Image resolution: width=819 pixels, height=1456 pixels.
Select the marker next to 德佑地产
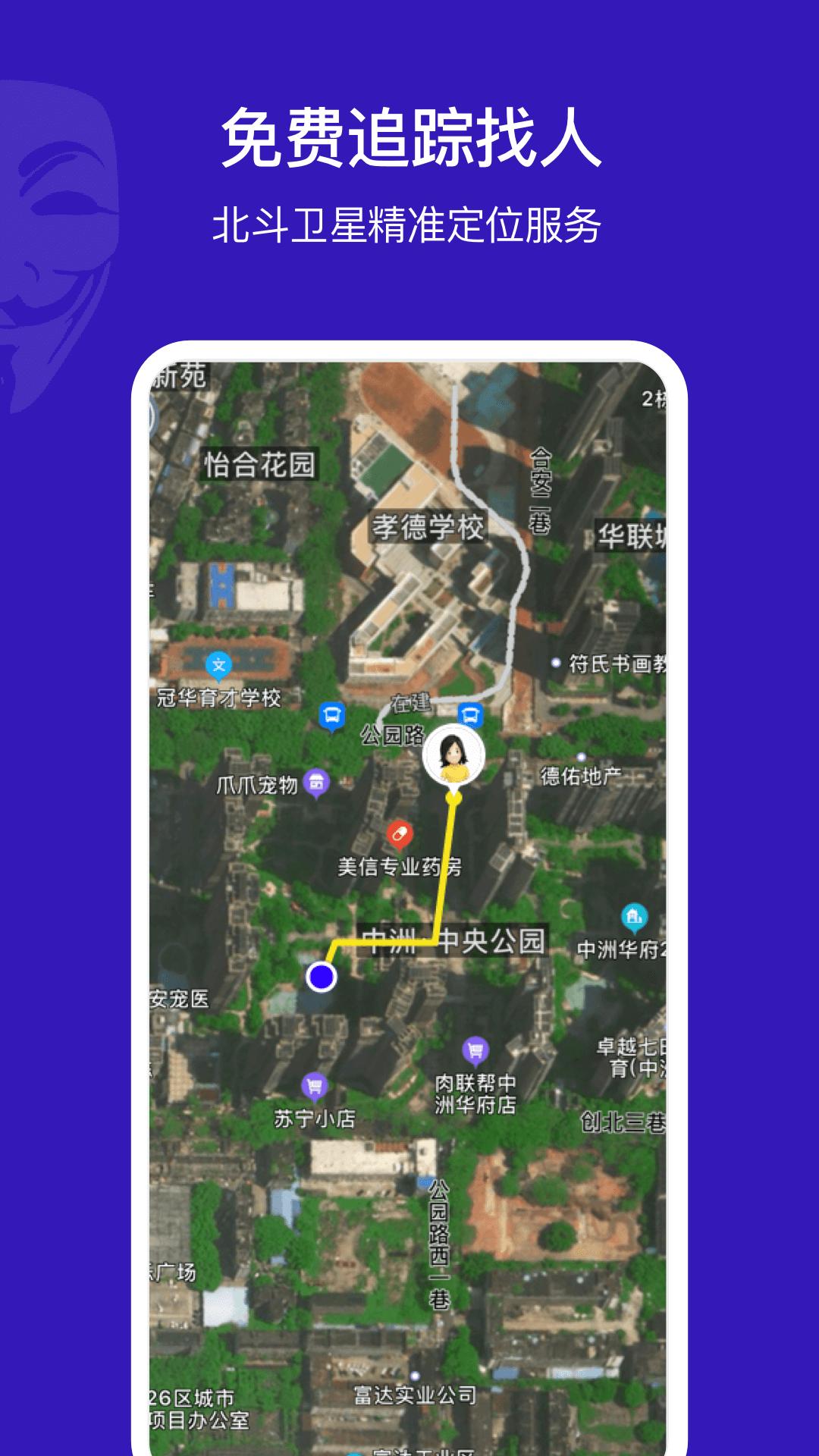(582, 756)
